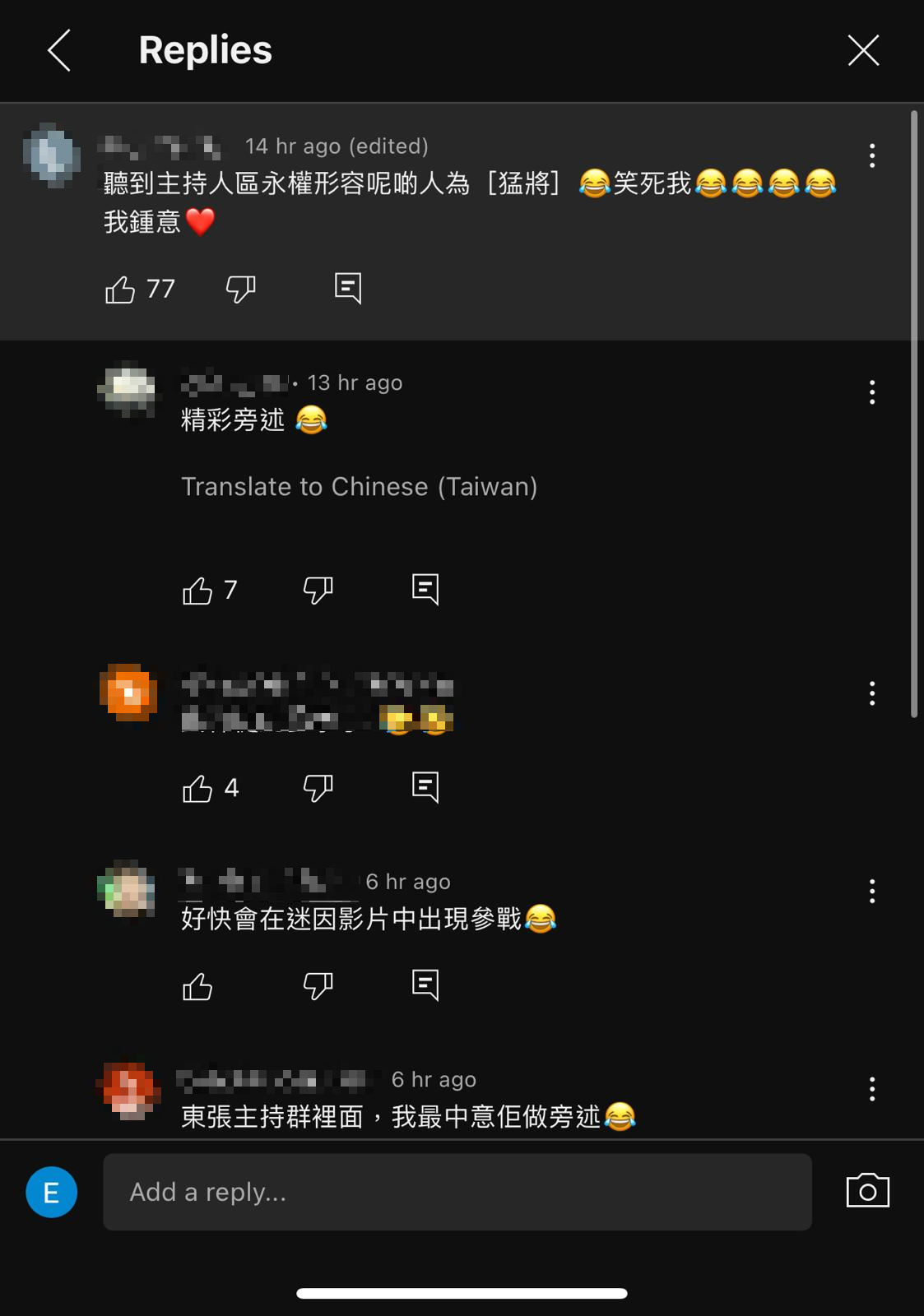Open options menu for the 13 hr ago reply
Image resolution: width=924 pixels, height=1316 pixels.
point(871,393)
